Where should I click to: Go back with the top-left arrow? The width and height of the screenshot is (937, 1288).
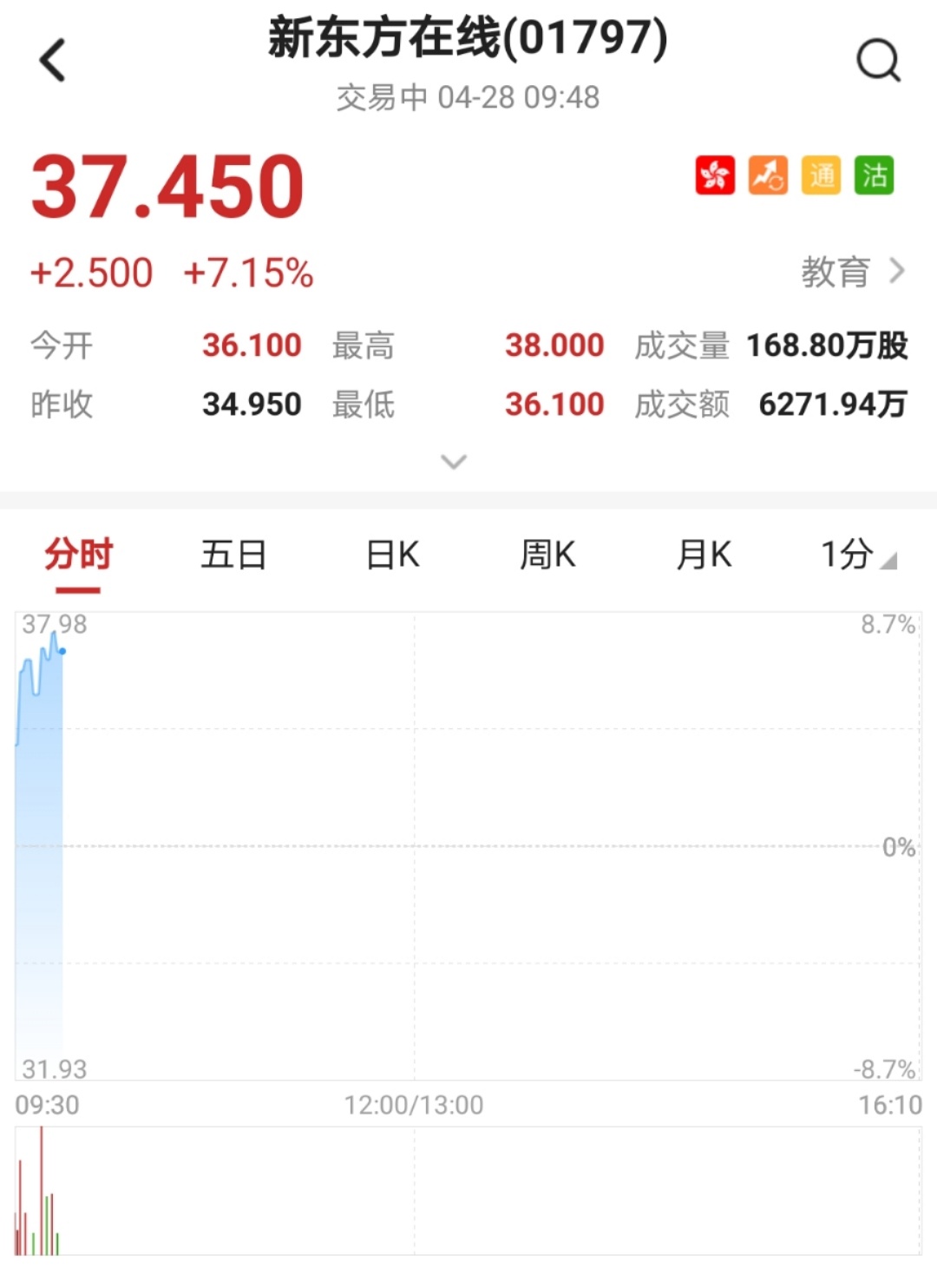pyautogui.click(x=53, y=61)
